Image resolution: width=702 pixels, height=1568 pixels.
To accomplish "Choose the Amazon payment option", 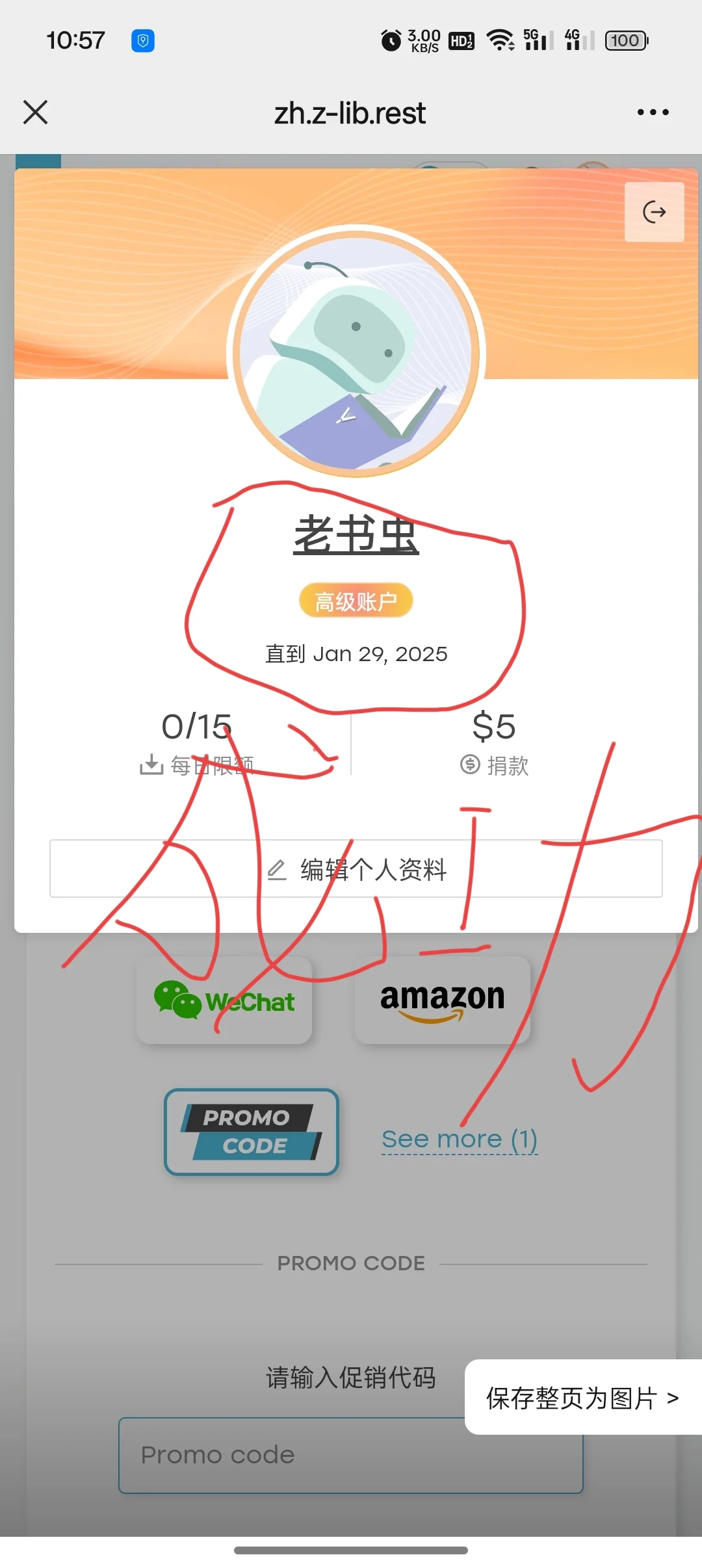I will [x=442, y=1000].
